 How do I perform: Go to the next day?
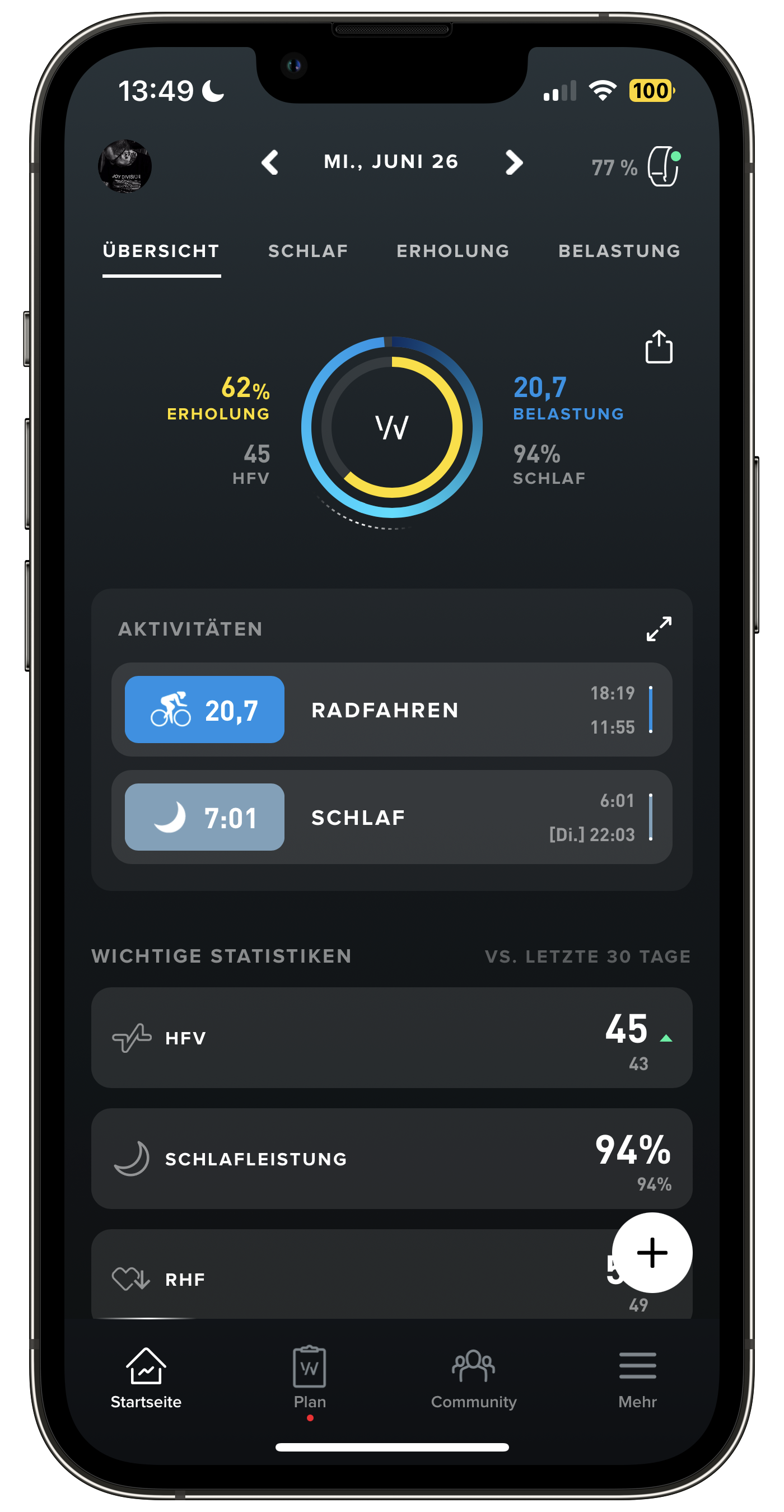514,162
